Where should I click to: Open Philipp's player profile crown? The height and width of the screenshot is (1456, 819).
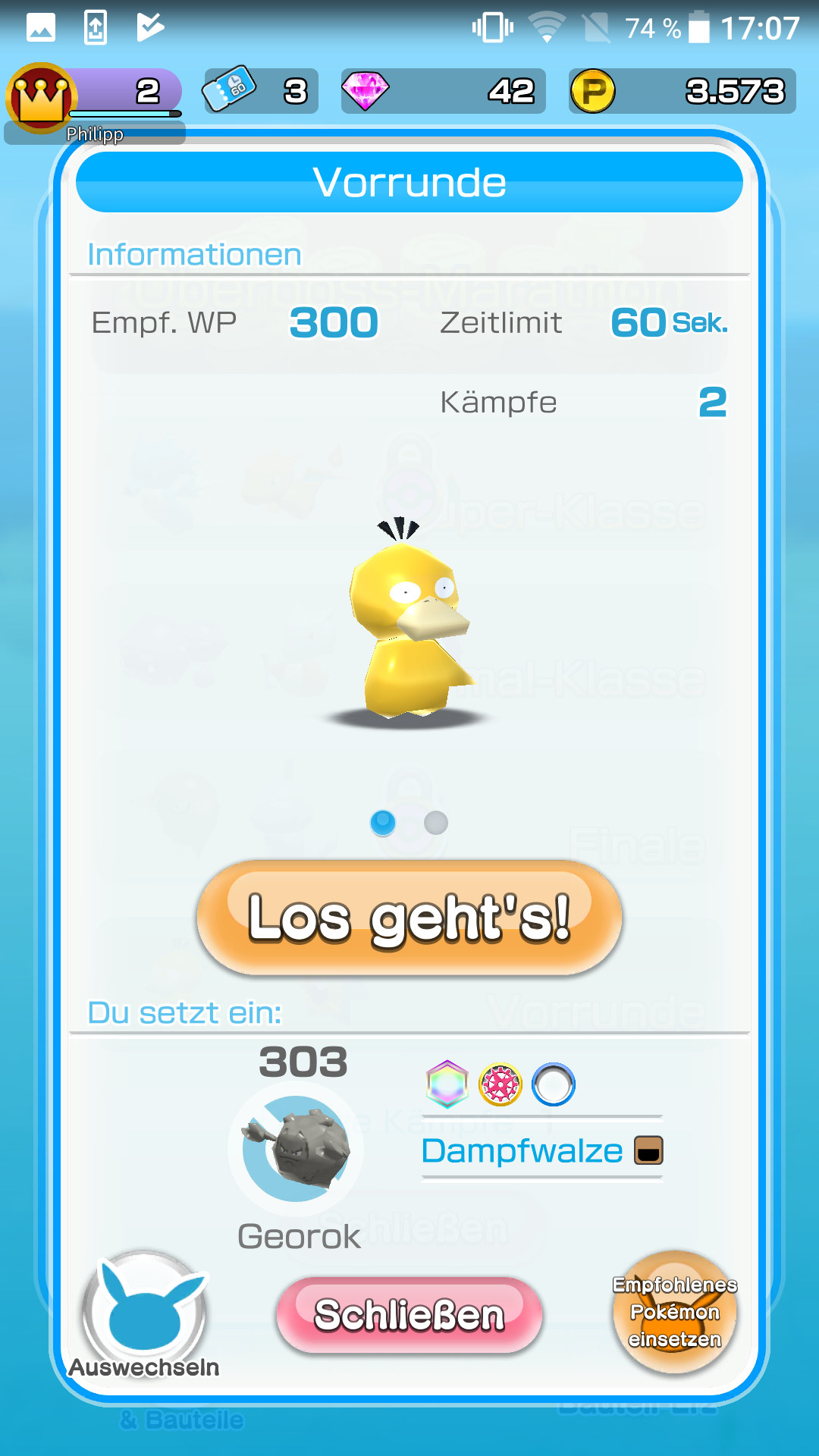(x=42, y=99)
